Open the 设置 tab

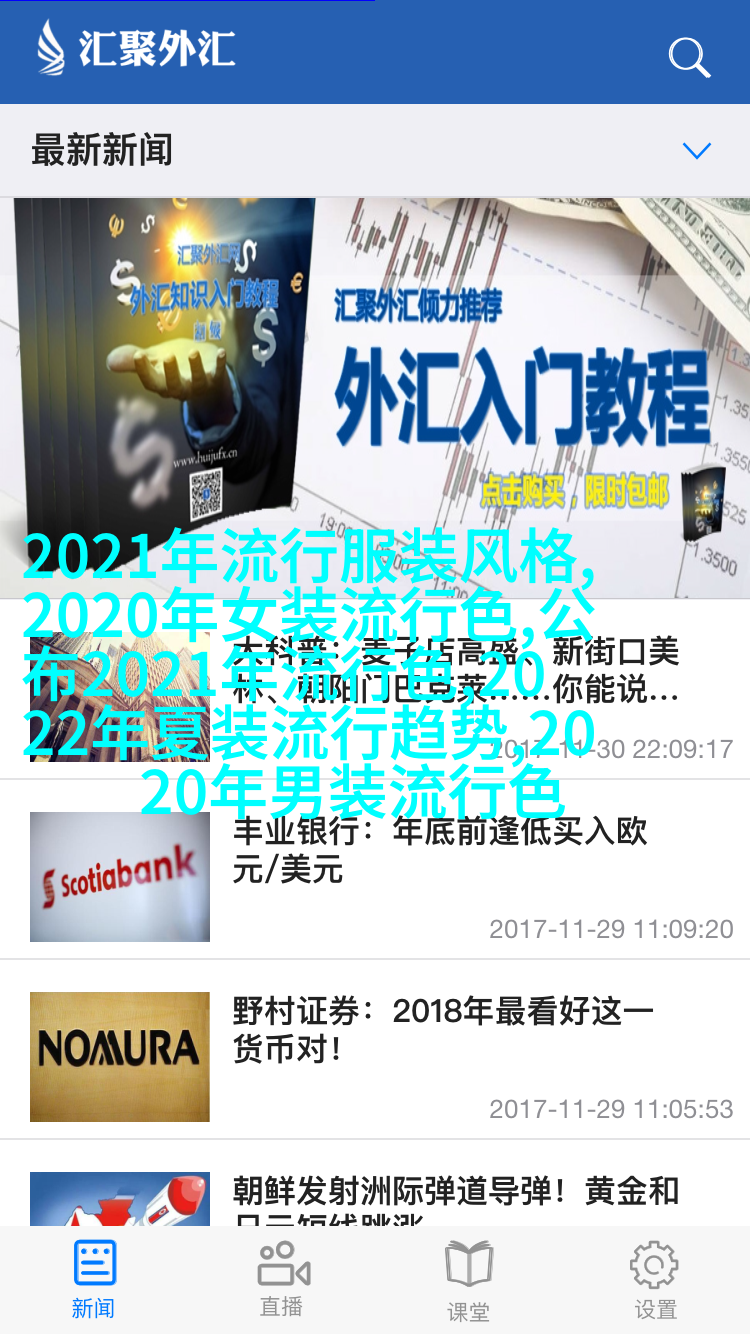[x=655, y=1280]
